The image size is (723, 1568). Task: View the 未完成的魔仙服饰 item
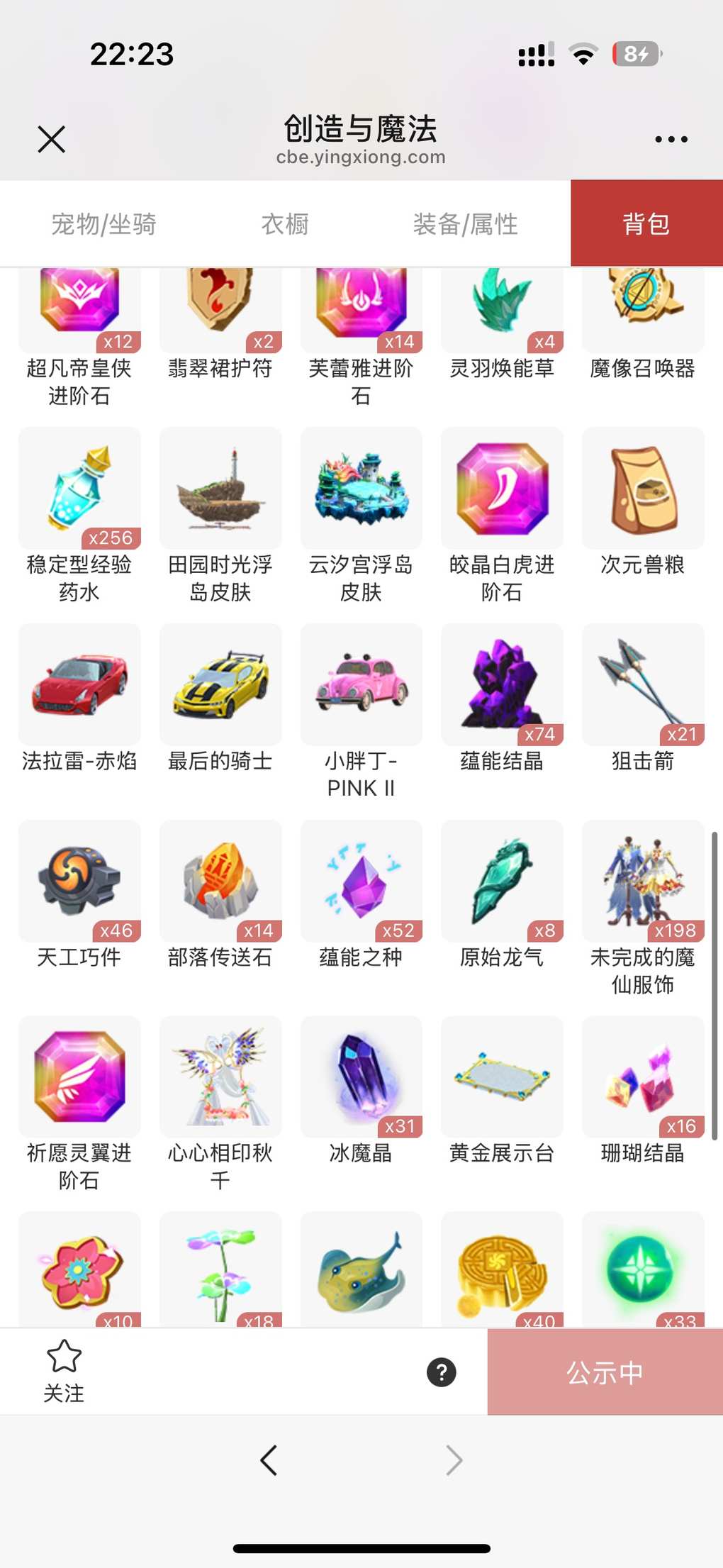tap(643, 882)
